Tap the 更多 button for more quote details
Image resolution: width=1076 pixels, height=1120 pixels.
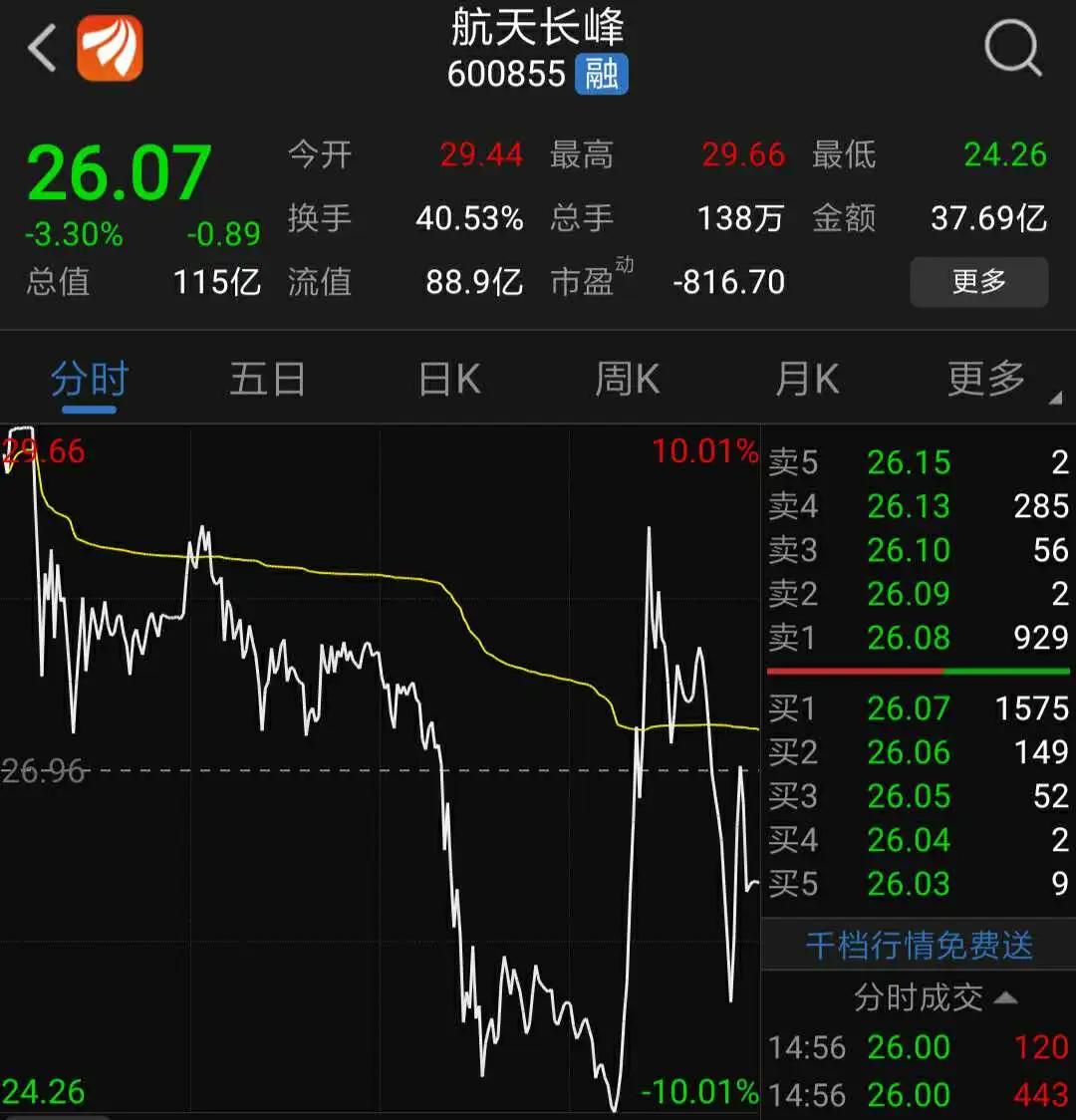pos(978,282)
